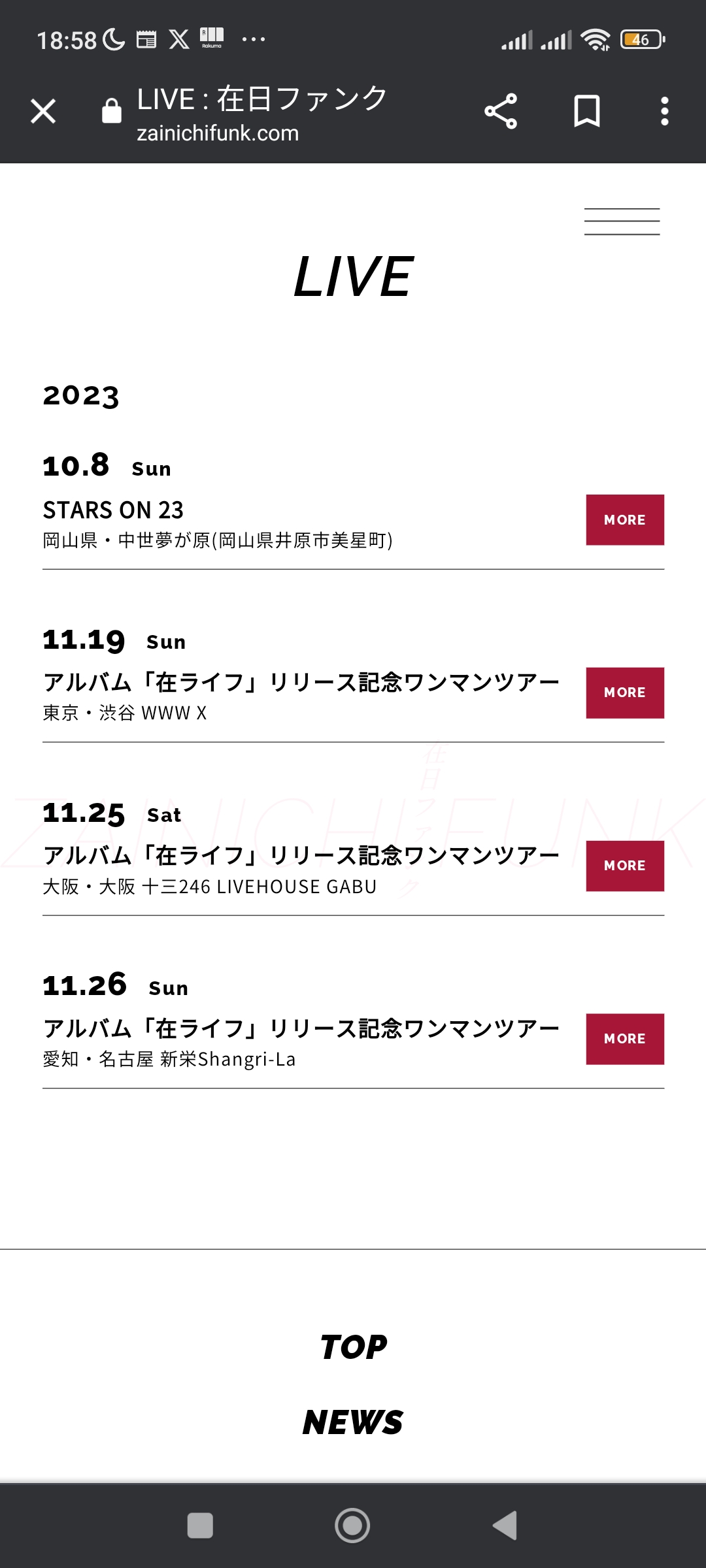Go back using the system back button

click(505, 1526)
